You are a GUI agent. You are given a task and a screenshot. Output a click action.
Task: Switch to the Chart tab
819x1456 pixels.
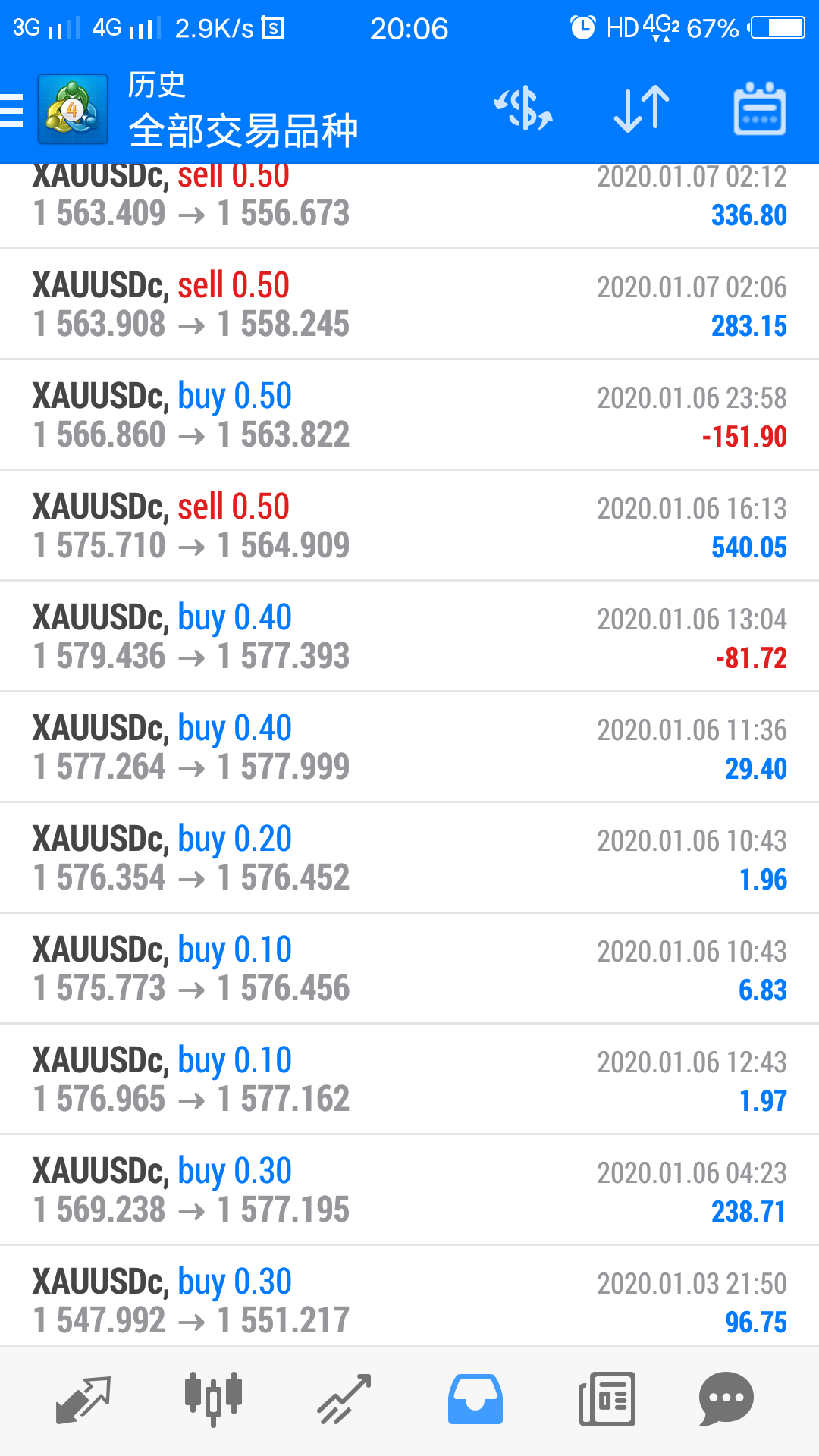pos(213,1399)
